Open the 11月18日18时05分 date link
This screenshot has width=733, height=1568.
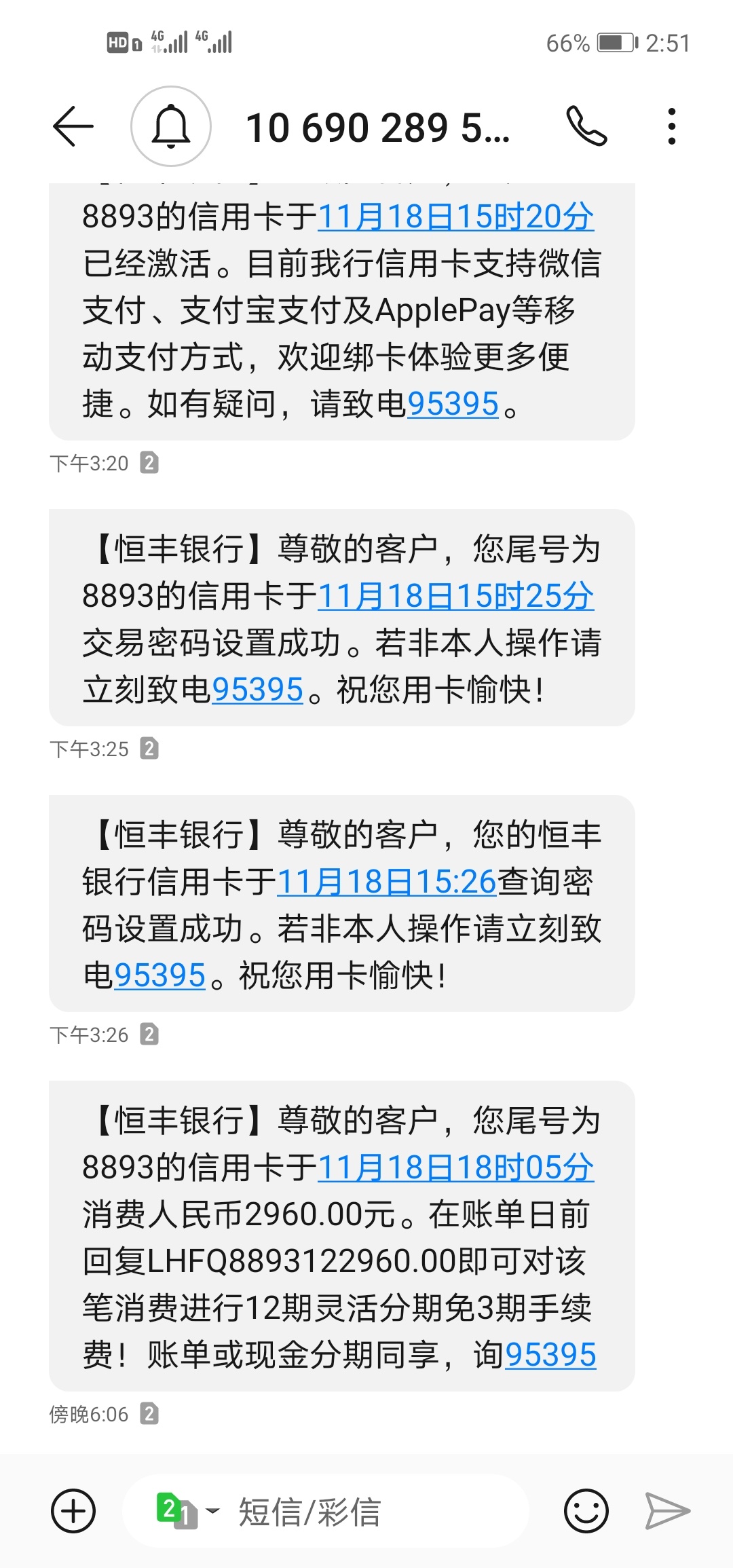pyautogui.click(x=455, y=1168)
